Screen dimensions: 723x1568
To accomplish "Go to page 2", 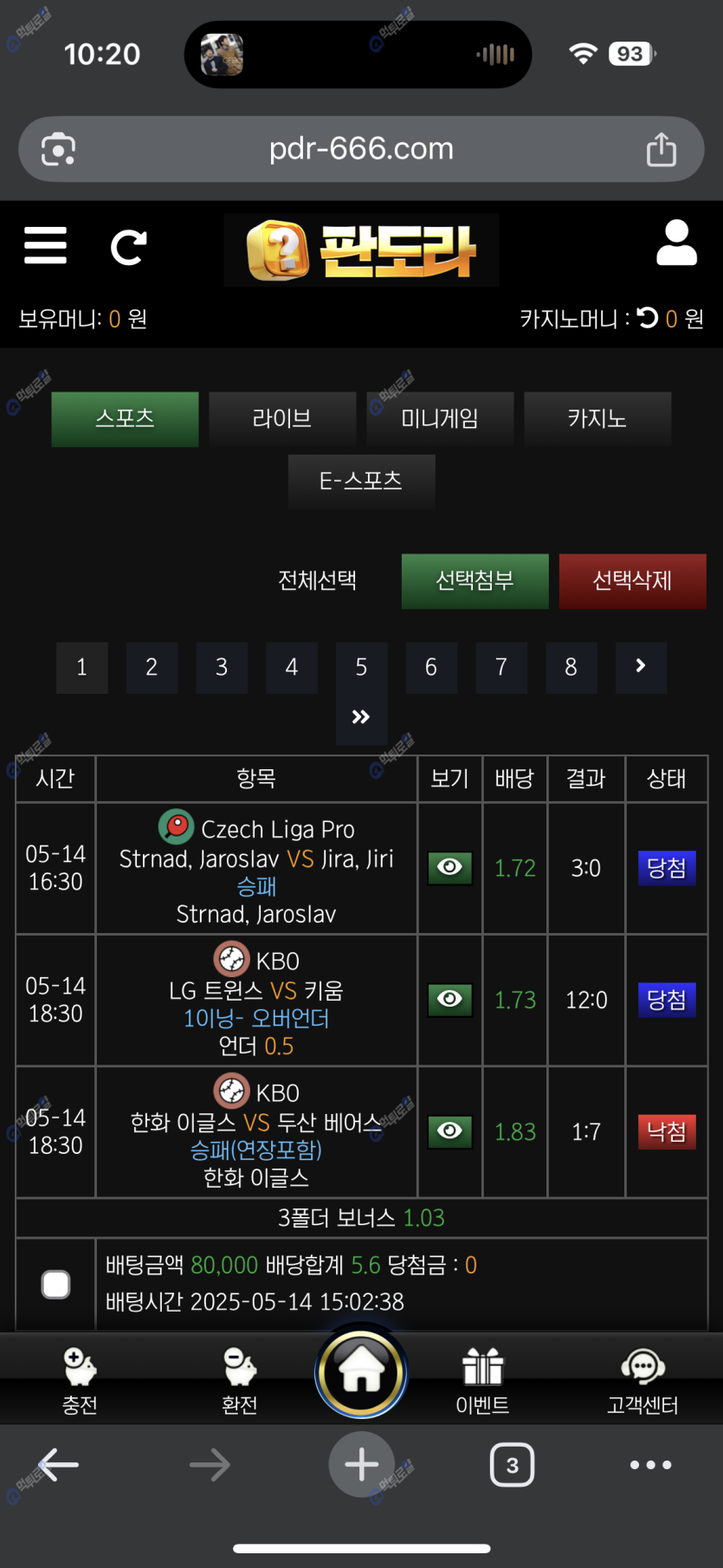I will pyautogui.click(x=152, y=668).
